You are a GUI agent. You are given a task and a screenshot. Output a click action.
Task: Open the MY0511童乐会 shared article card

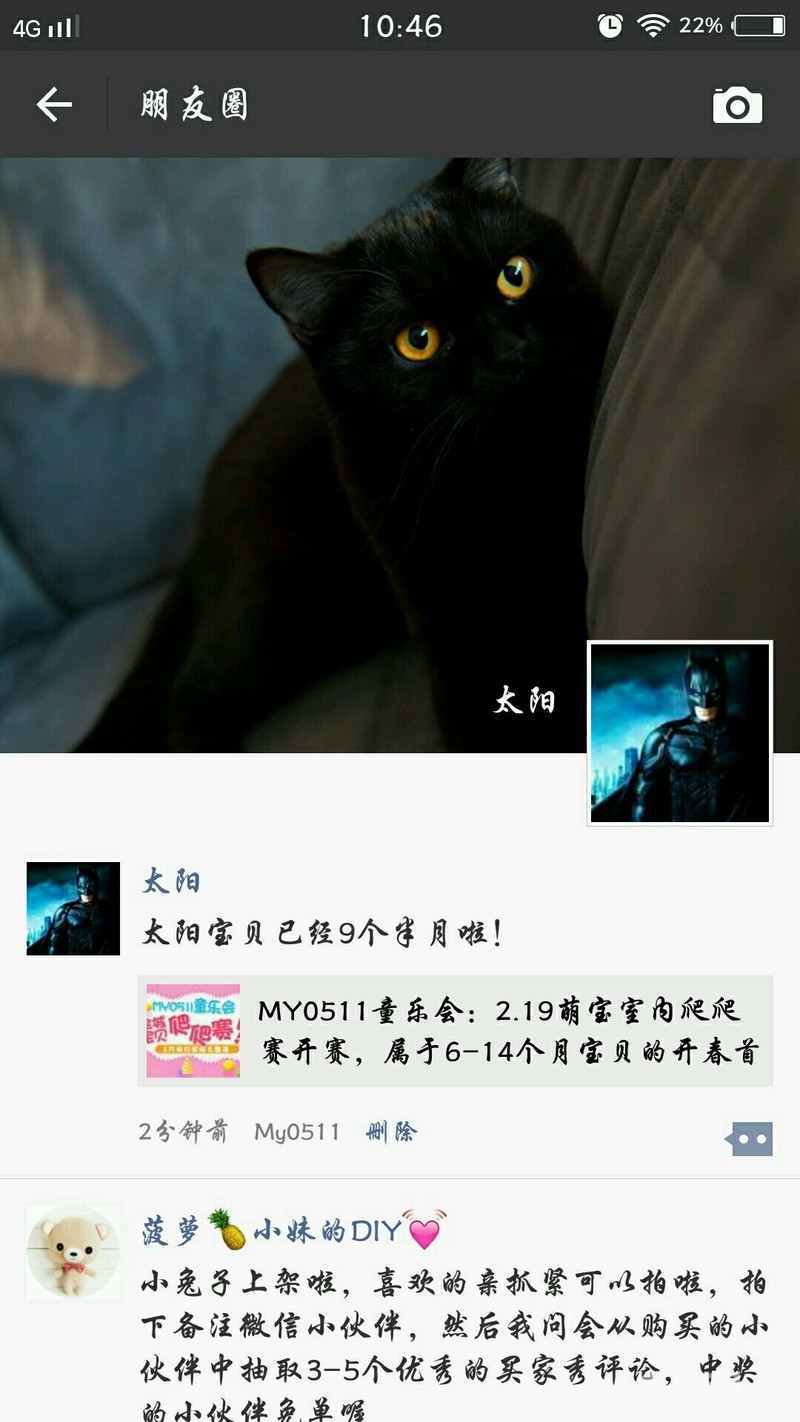coord(455,1030)
